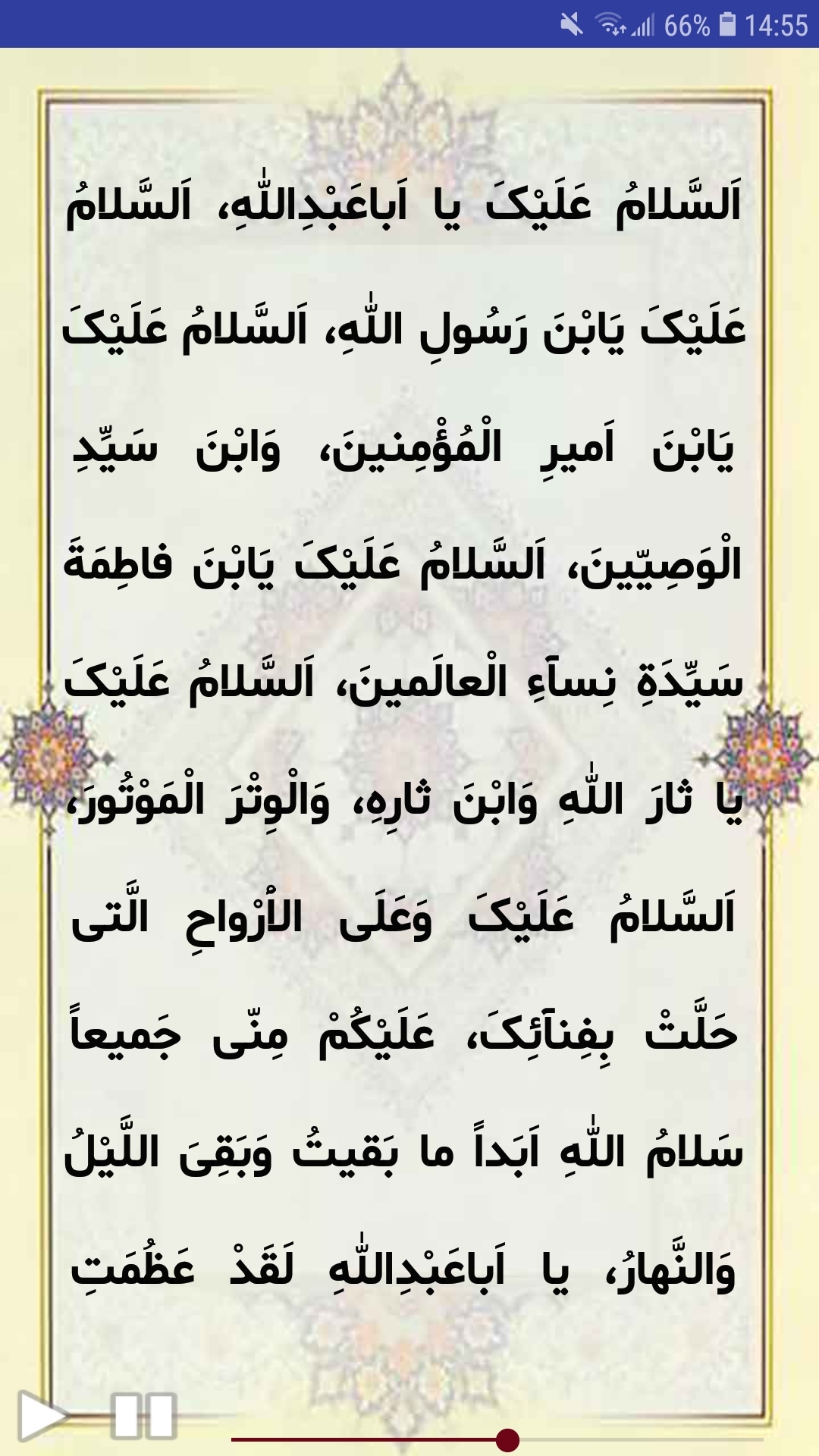Screen dimensions: 819x1456
Task: Tap the audio progress seek bar
Action: (497, 1439)
